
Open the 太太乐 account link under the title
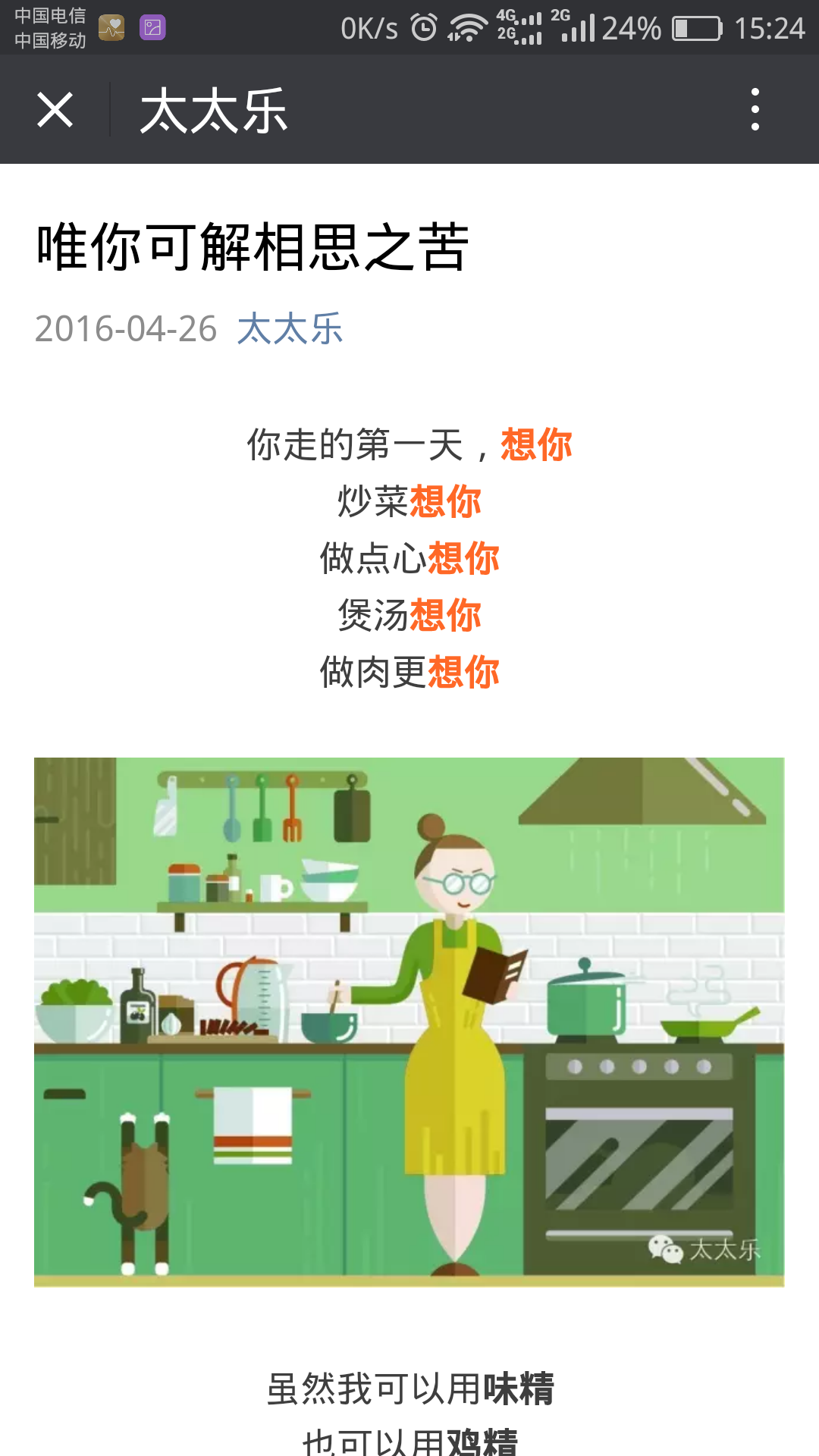point(290,329)
